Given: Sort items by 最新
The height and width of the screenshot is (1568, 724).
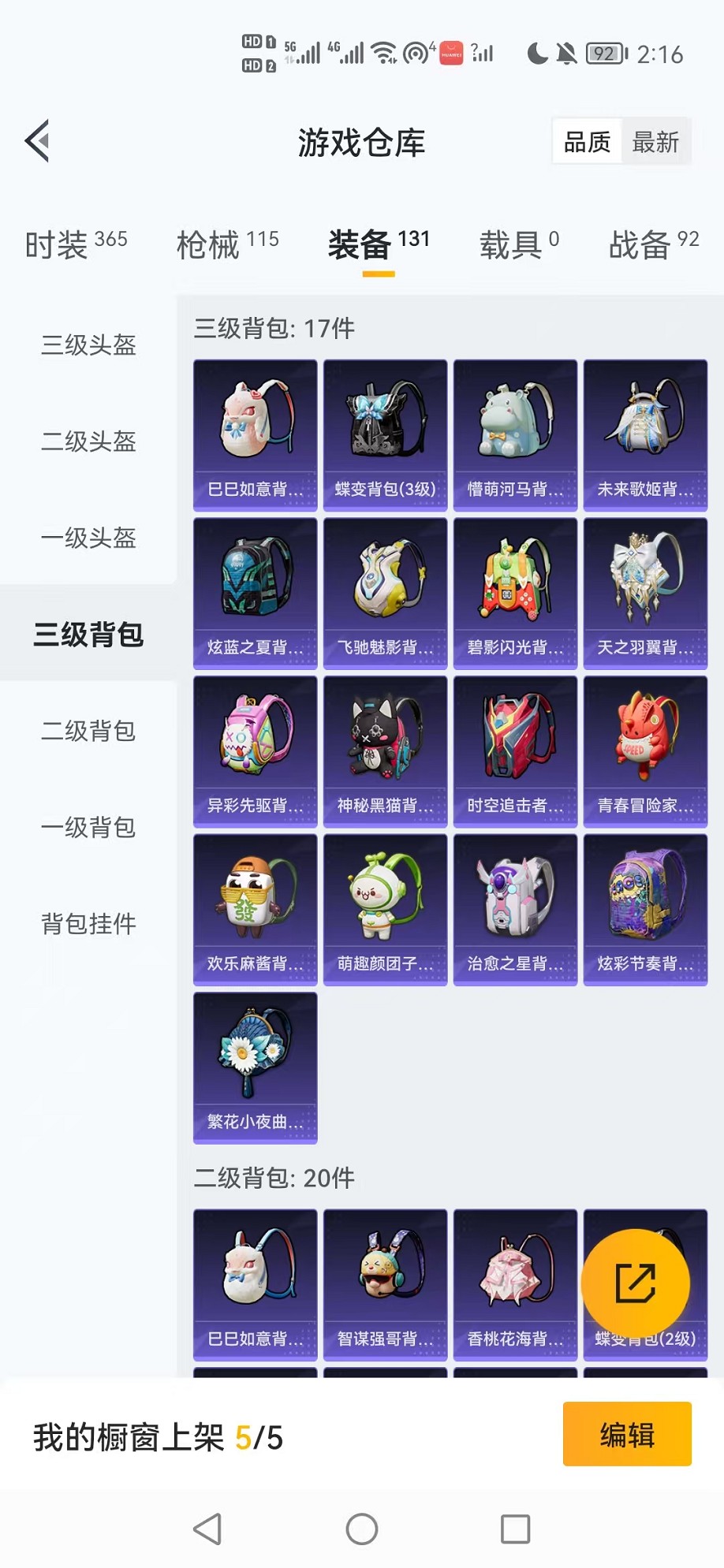Looking at the screenshot, I should click(x=655, y=142).
